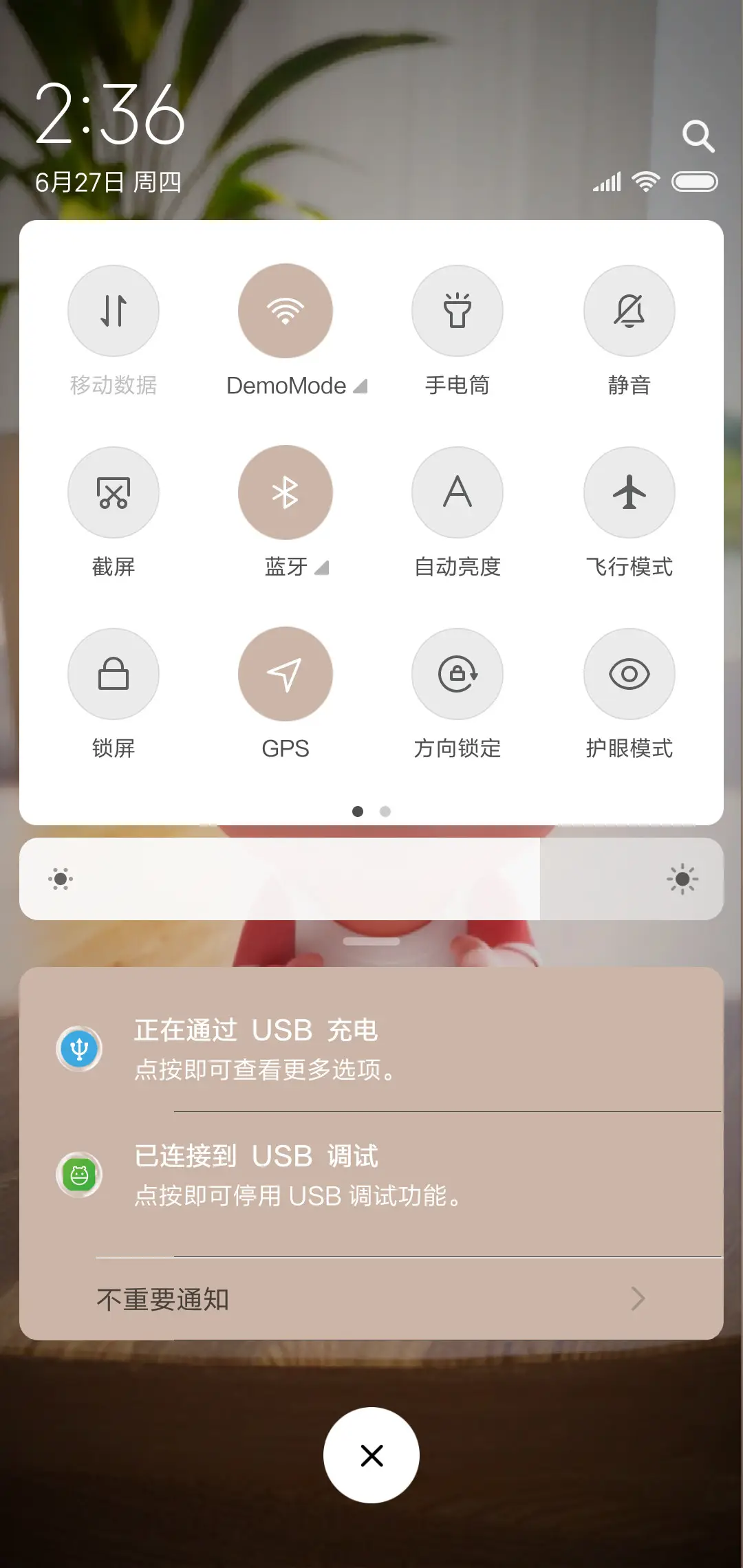Take a screenshot via quick settings
Viewport: 743px width, 1568px height.
[x=114, y=492]
